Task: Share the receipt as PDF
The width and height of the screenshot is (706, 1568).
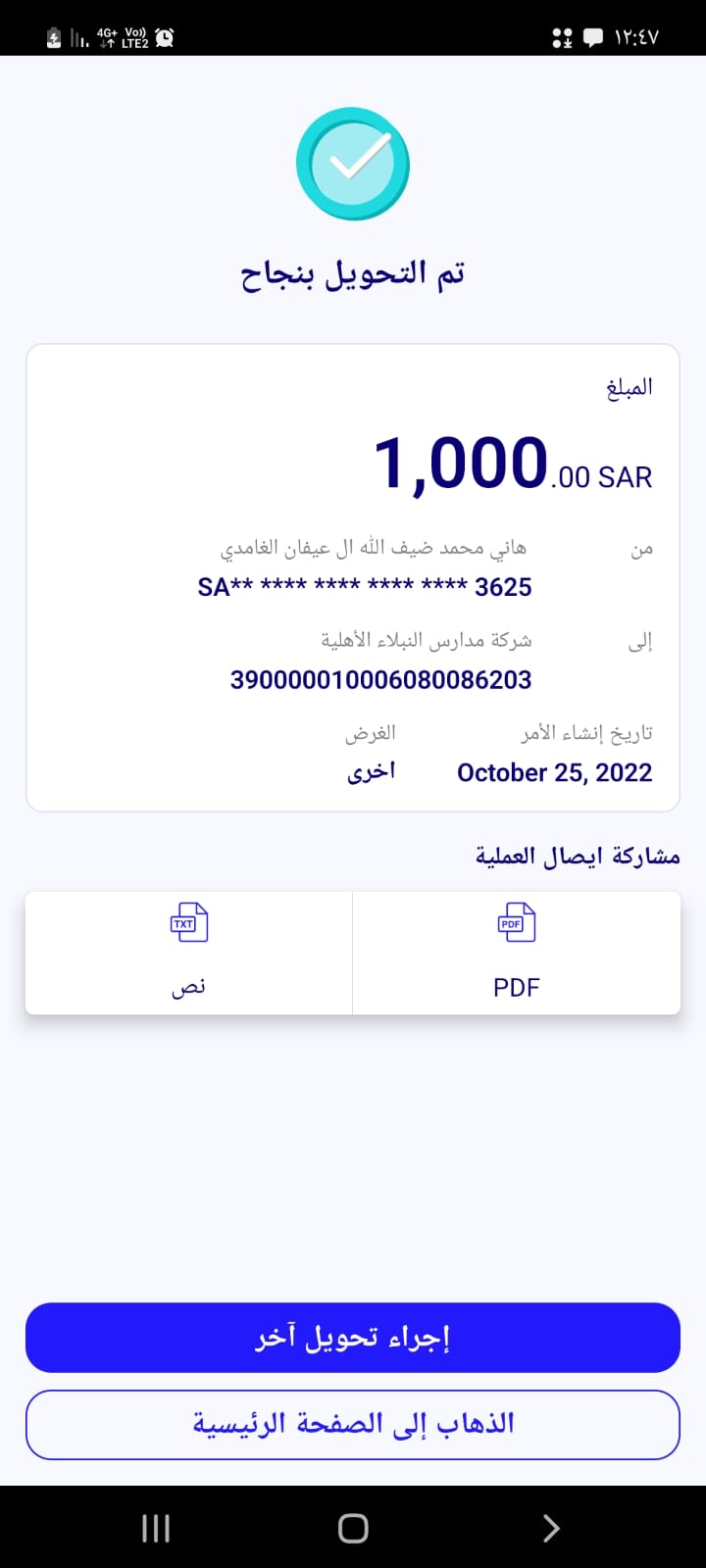Action: [517, 953]
